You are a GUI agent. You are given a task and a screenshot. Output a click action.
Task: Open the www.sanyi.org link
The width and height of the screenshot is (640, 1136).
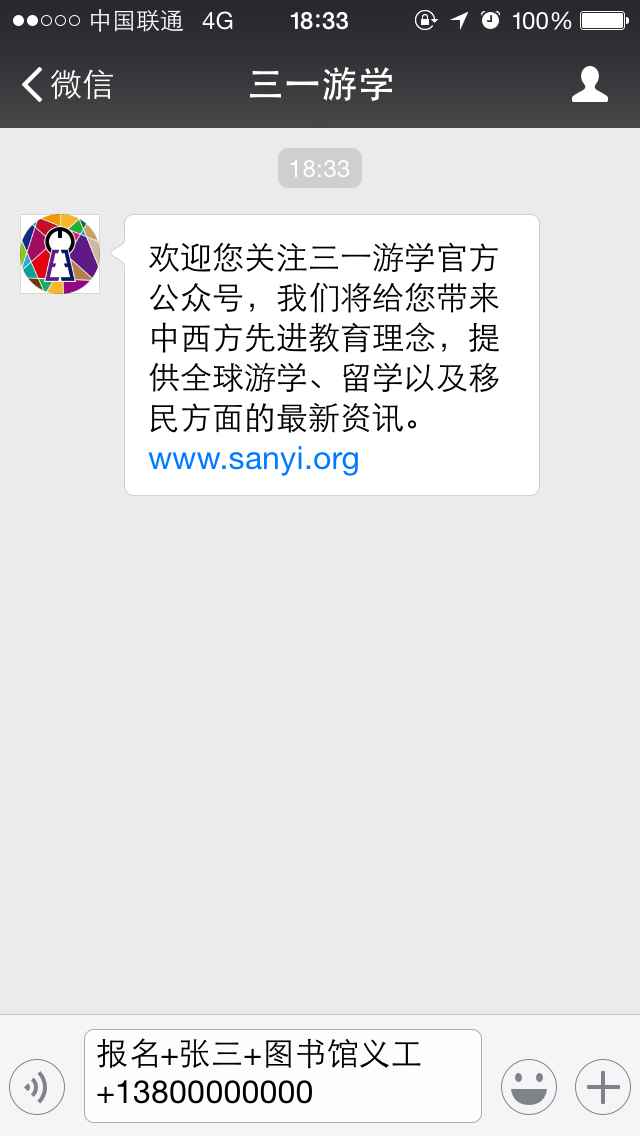pos(254,459)
